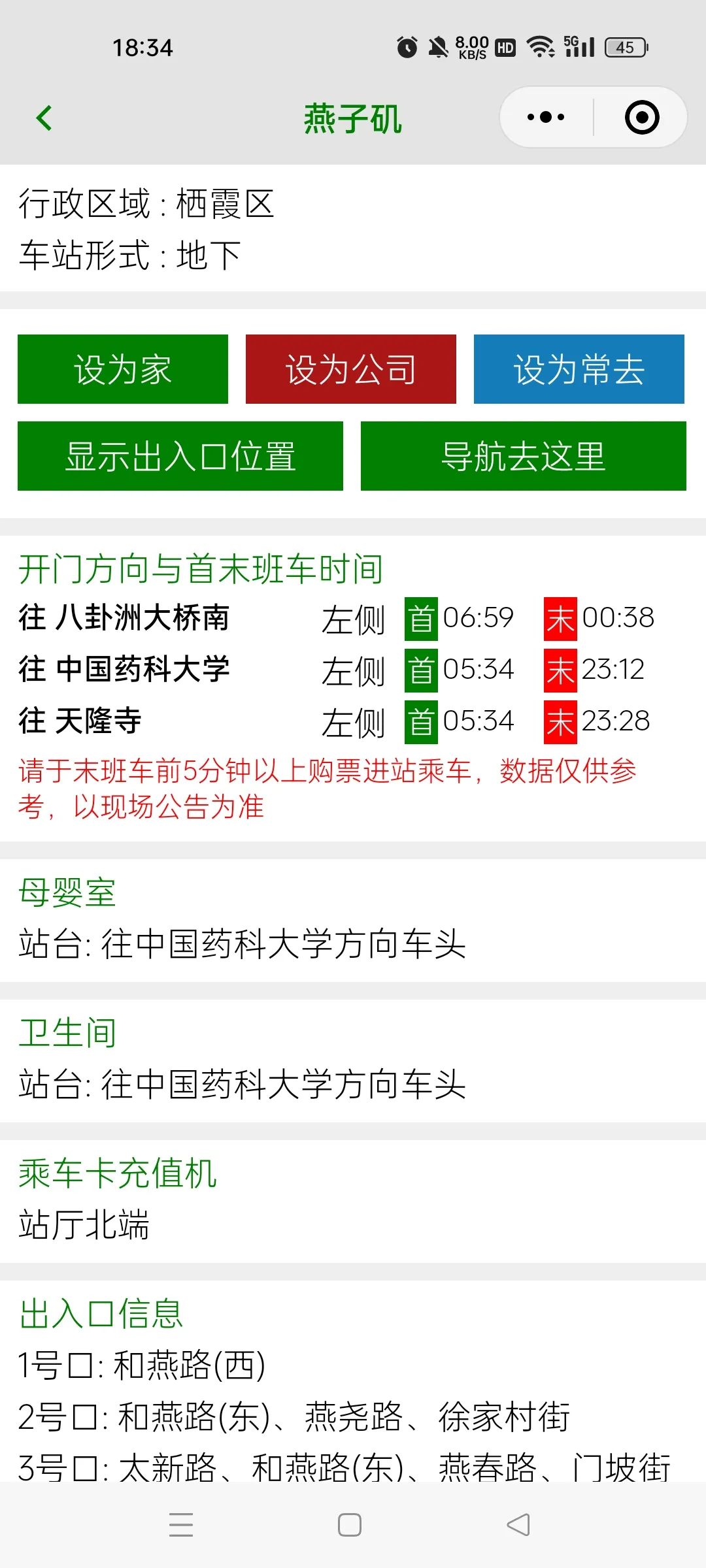Tap the back arrow beside 燕子矶 title
The width and height of the screenshot is (706, 1568).
pyautogui.click(x=43, y=118)
